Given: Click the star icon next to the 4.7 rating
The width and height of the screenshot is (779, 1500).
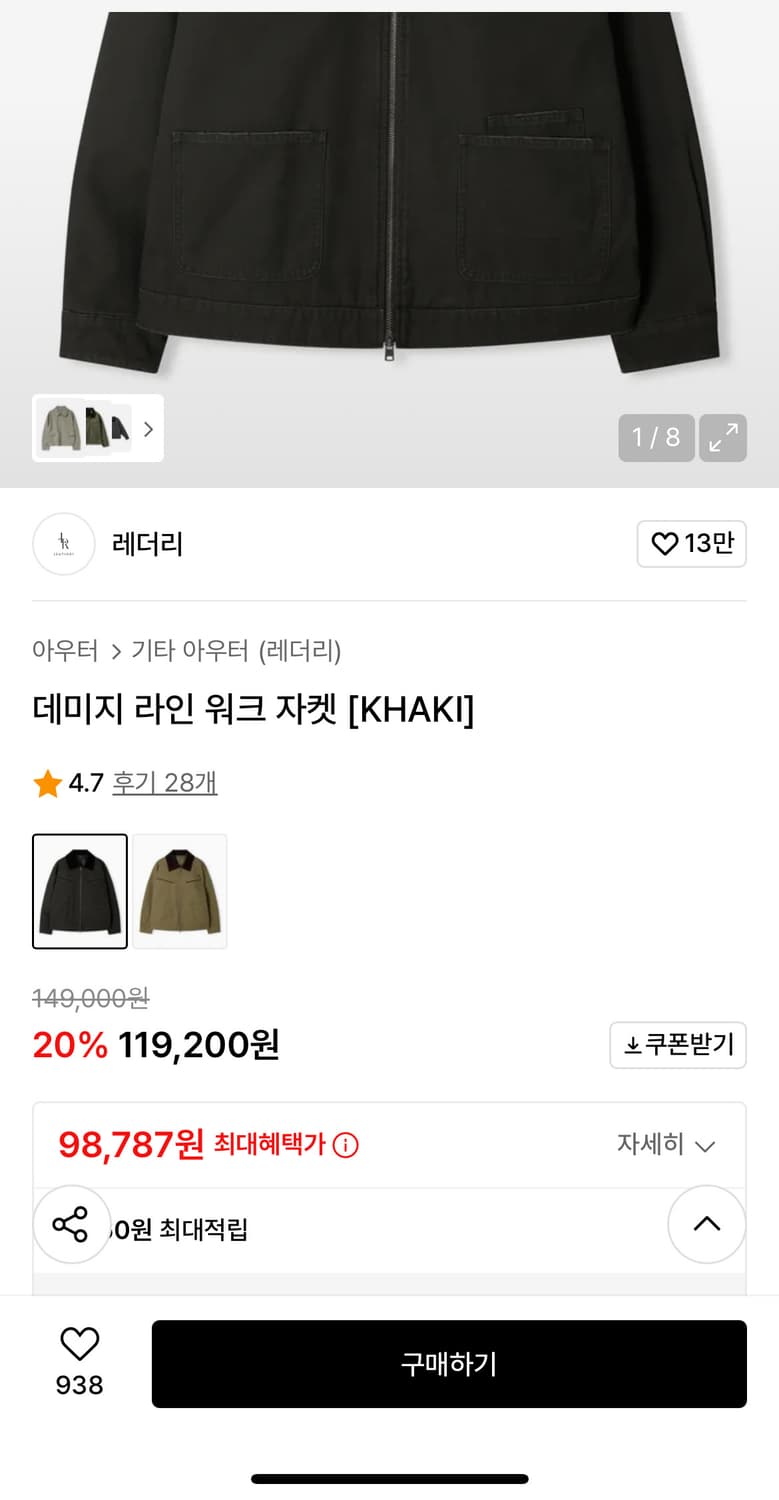Looking at the screenshot, I should click(x=45, y=783).
